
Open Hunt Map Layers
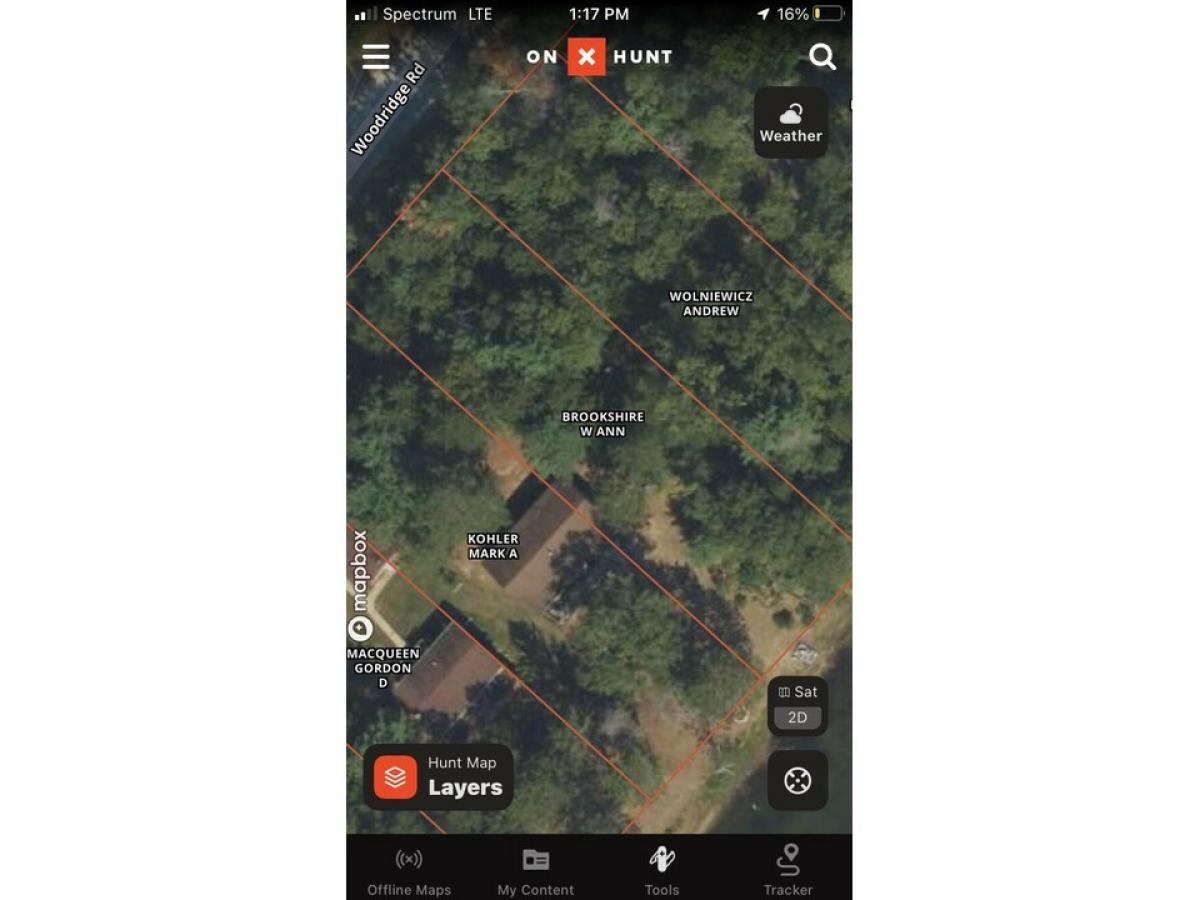coord(438,777)
